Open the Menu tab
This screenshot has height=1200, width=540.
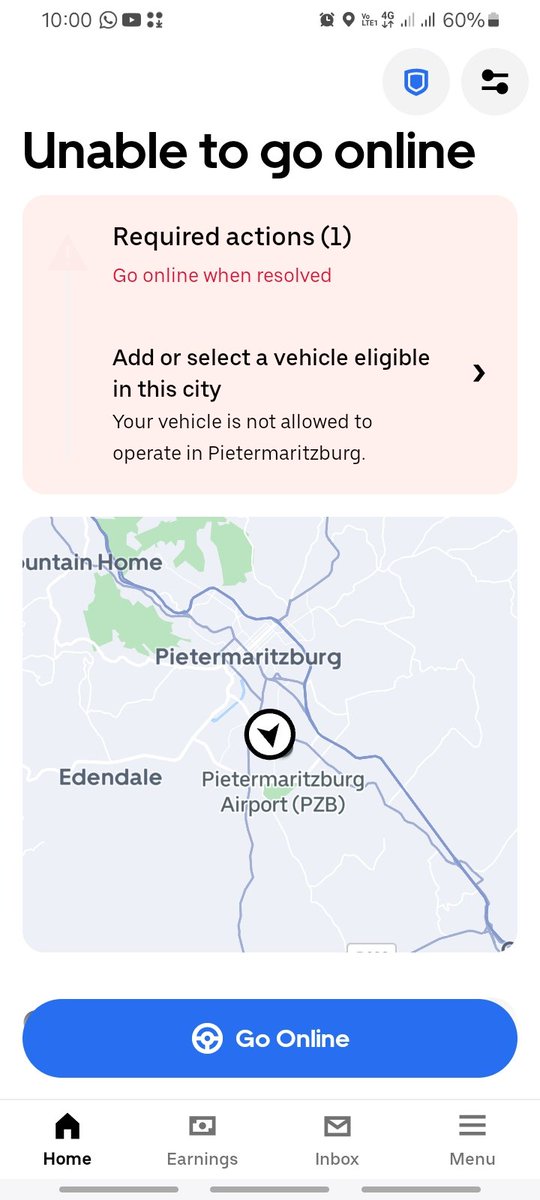[x=472, y=1140]
